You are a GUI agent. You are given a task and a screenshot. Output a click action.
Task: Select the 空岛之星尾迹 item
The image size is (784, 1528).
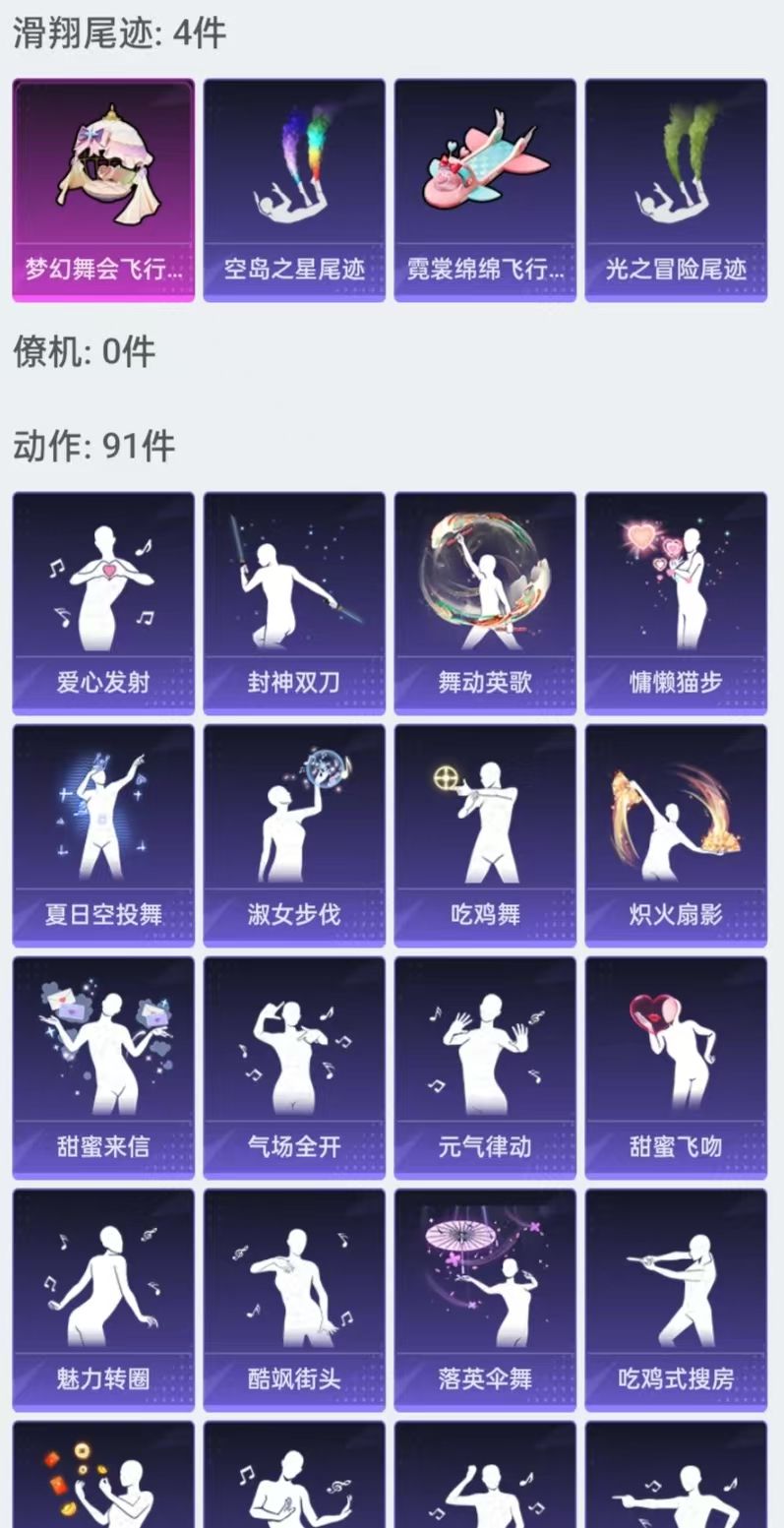(294, 190)
